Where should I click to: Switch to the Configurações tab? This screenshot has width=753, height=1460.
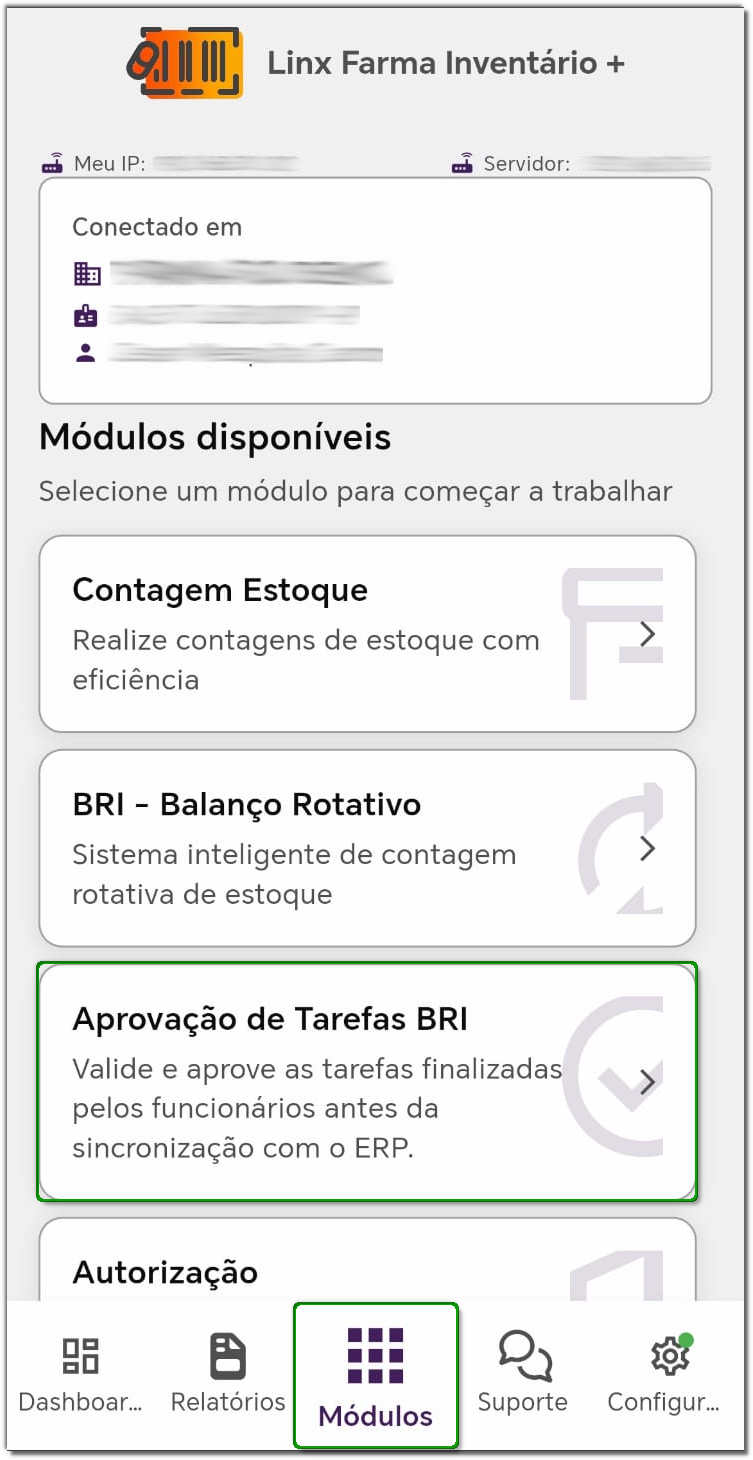664,1375
